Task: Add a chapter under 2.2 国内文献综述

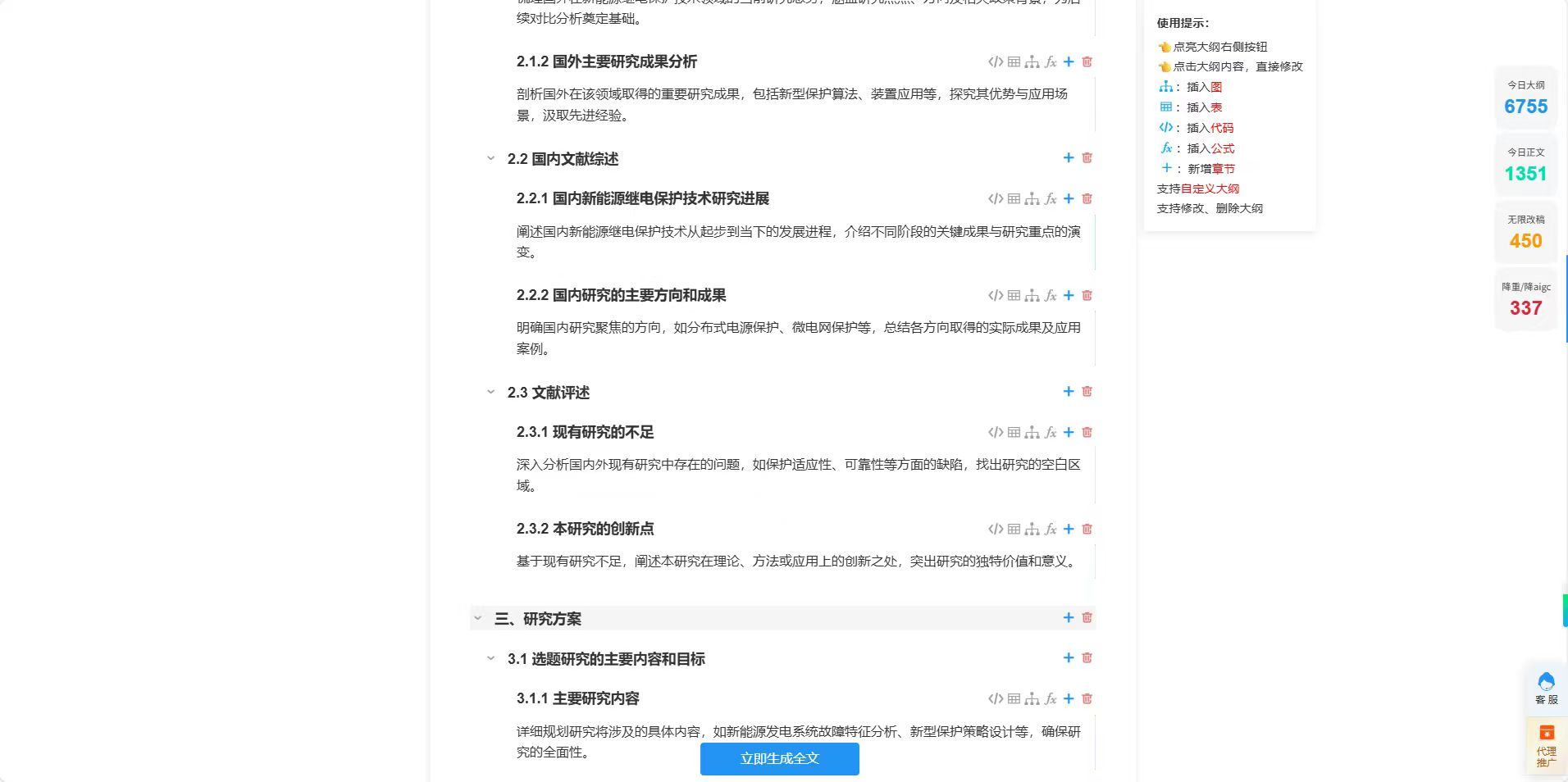Action: [x=1069, y=158]
